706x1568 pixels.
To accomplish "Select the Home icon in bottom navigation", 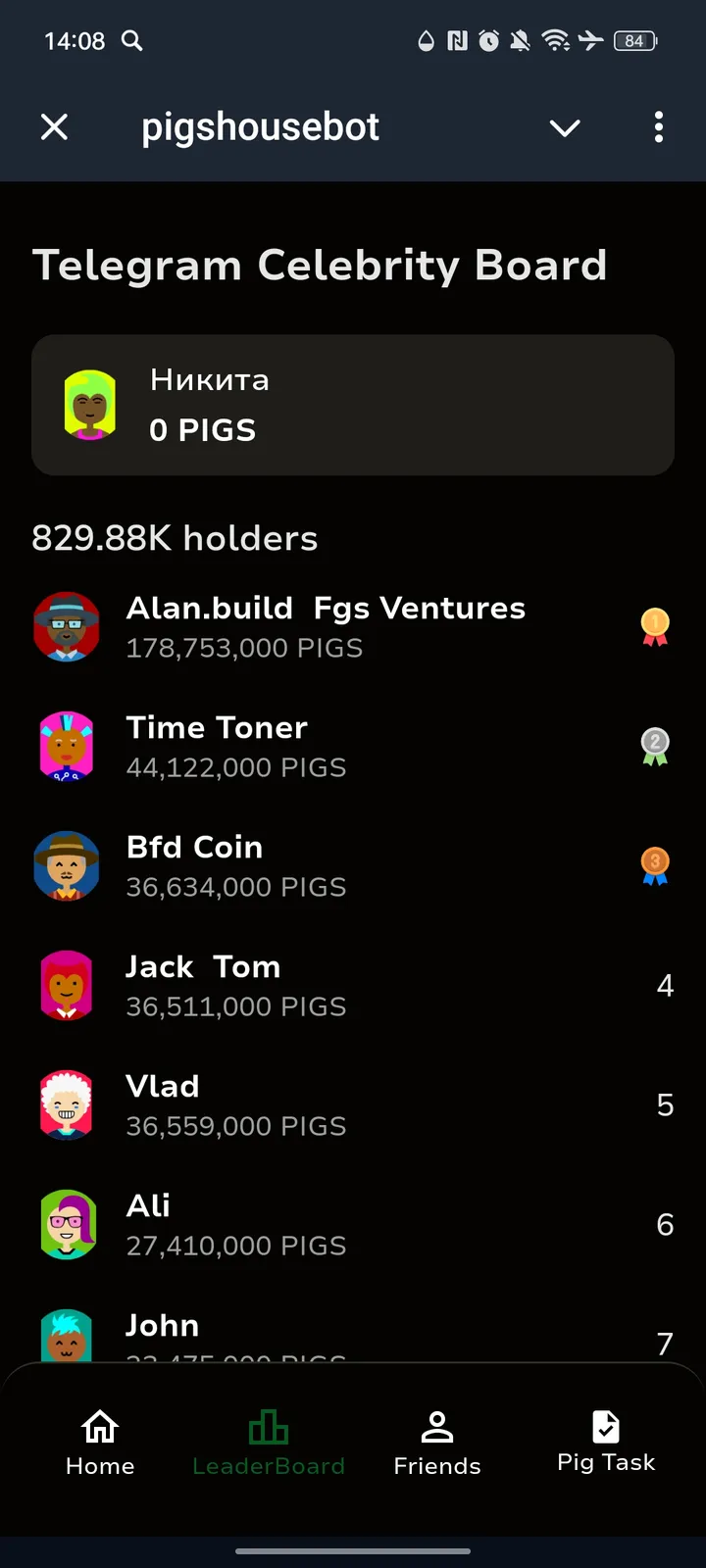I will (99, 1428).
